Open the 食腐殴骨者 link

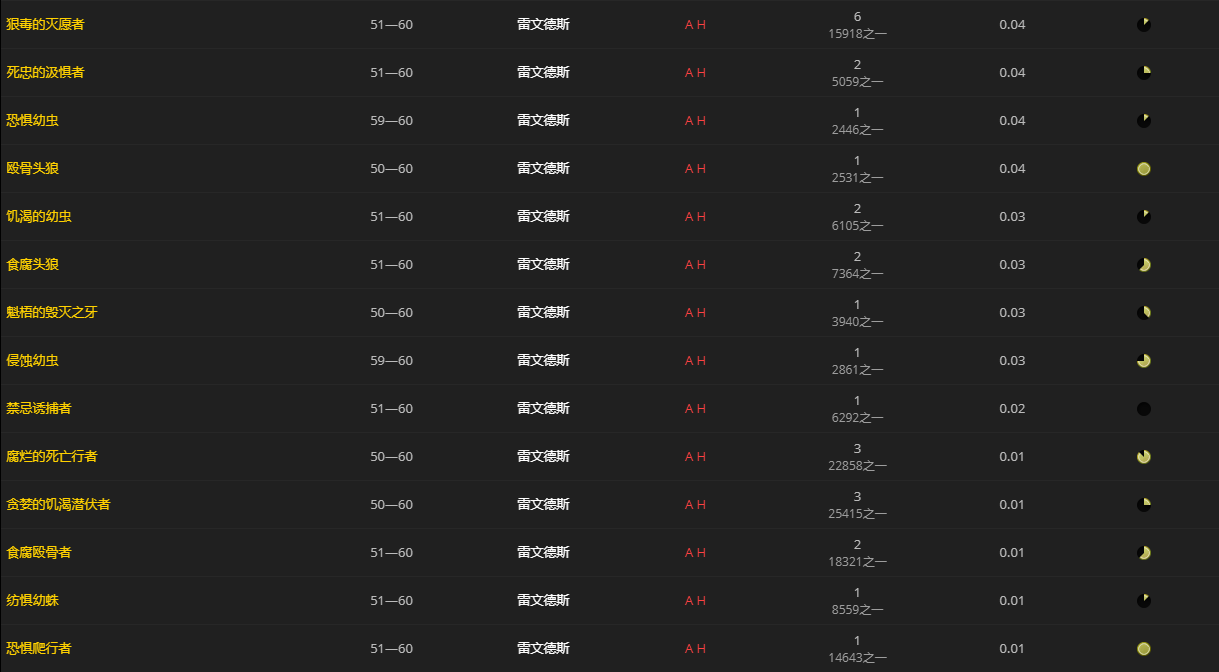click(39, 552)
